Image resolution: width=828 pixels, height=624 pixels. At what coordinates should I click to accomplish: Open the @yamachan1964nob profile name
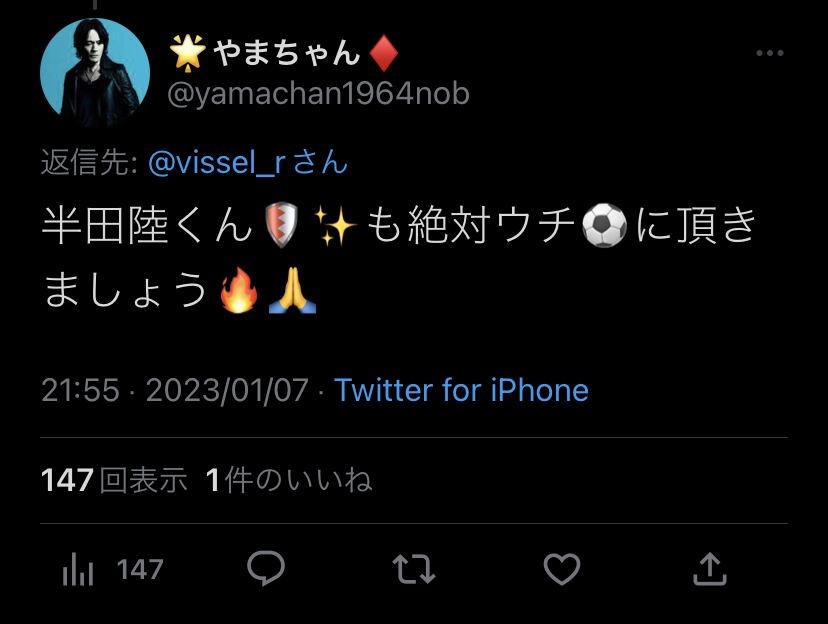[x=318, y=93]
